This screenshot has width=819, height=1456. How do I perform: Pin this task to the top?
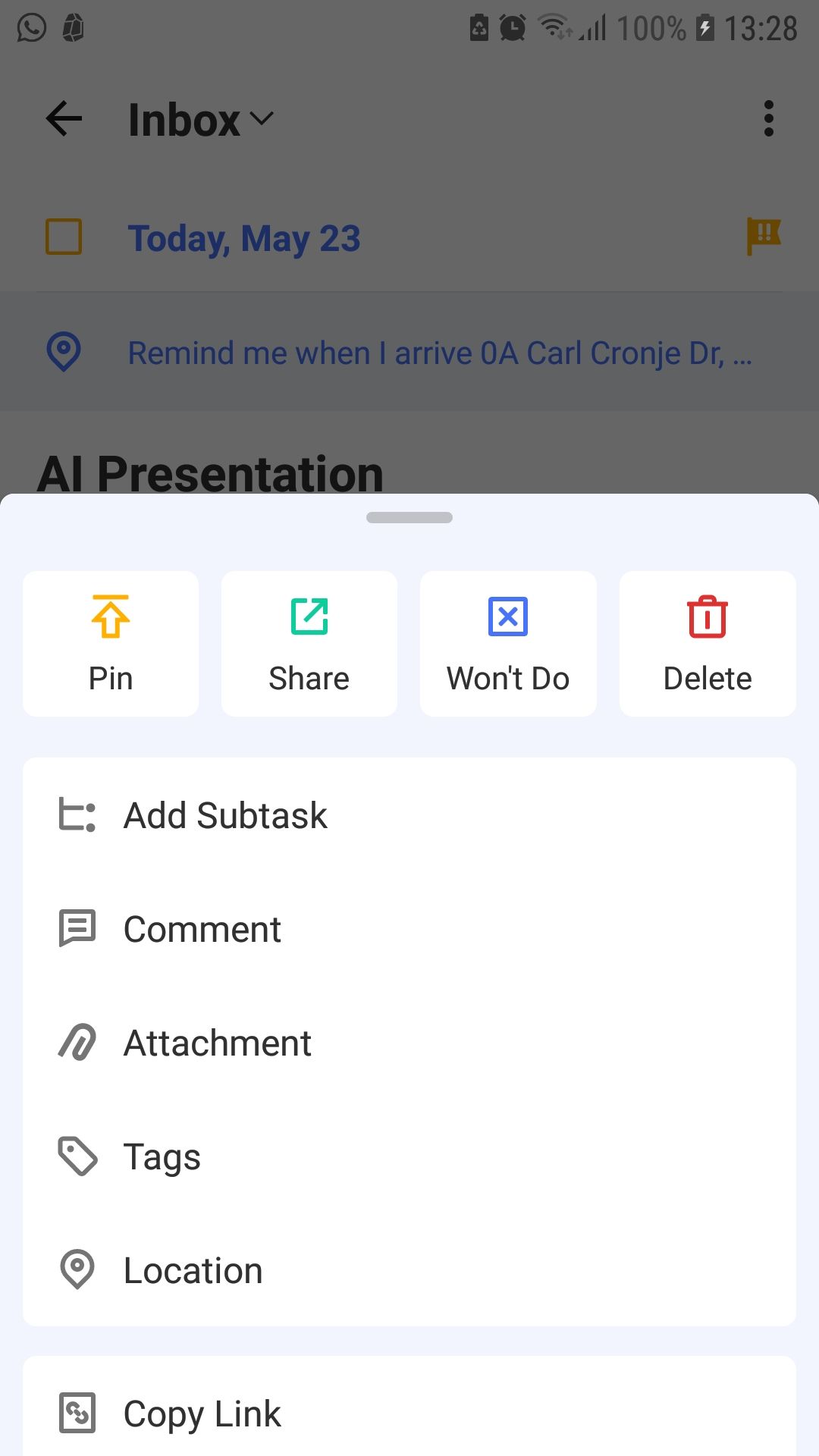(111, 643)
